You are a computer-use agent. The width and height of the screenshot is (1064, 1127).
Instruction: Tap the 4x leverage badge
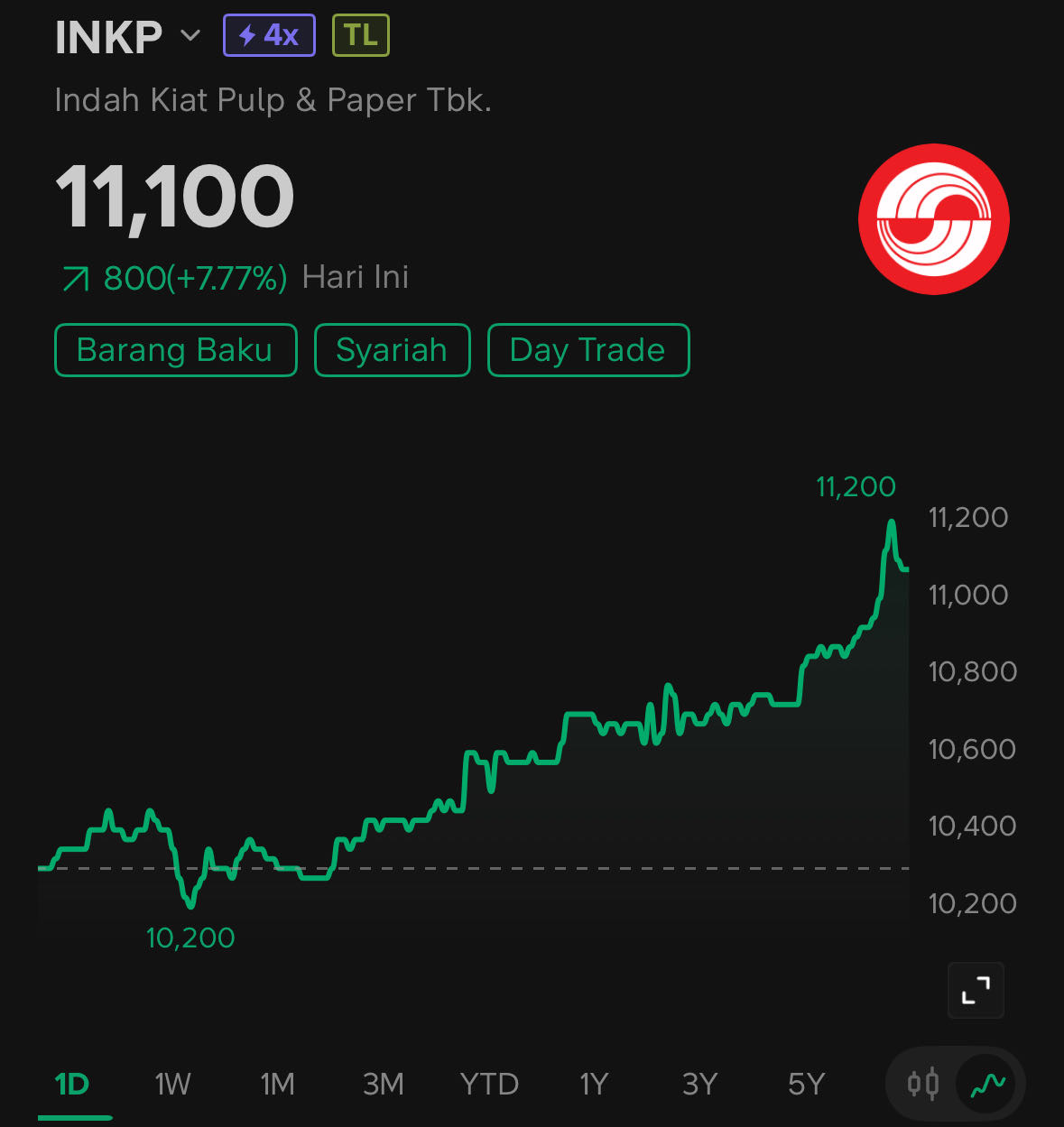coord(269,36)
